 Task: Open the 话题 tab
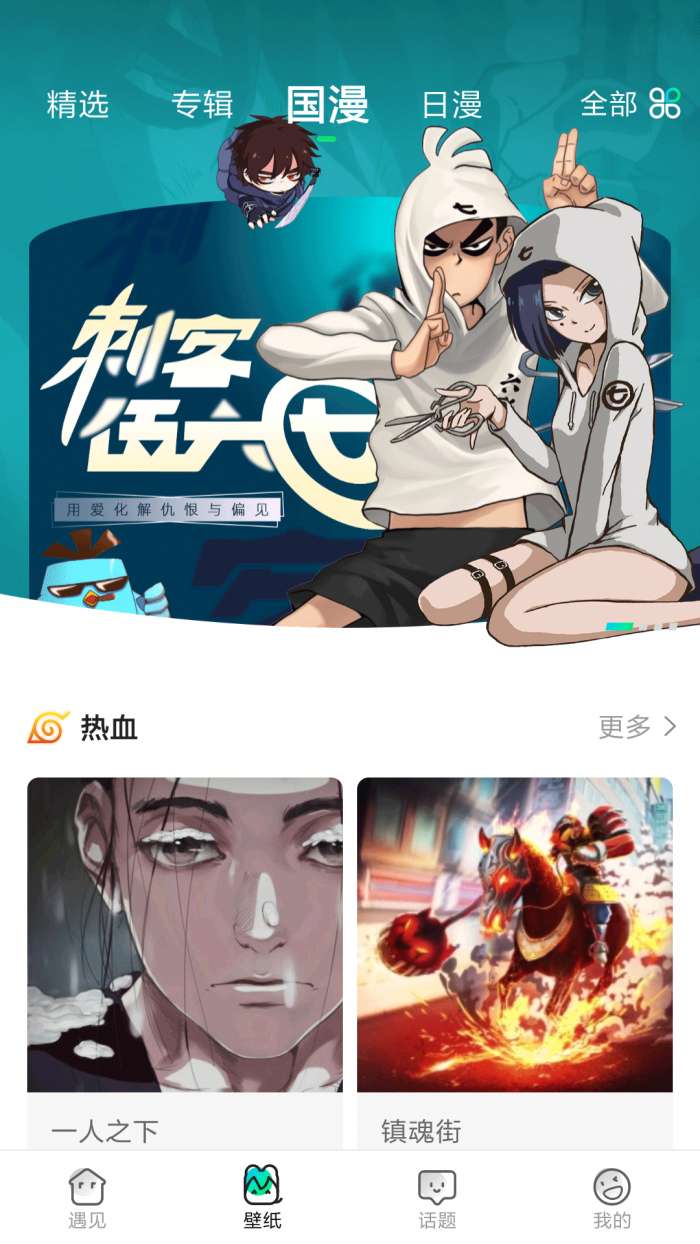[x=437, y=1198]
